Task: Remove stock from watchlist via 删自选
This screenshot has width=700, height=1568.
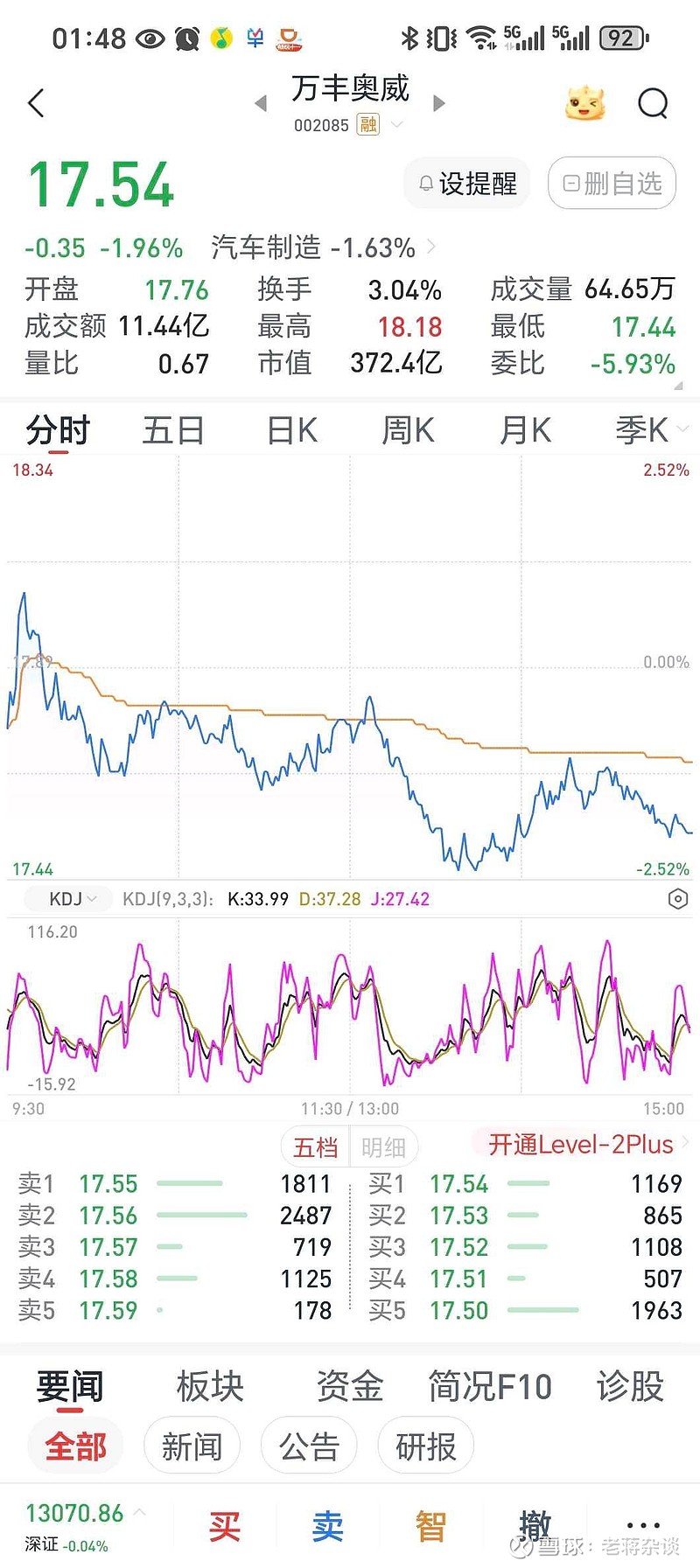Action: (611, 184)
